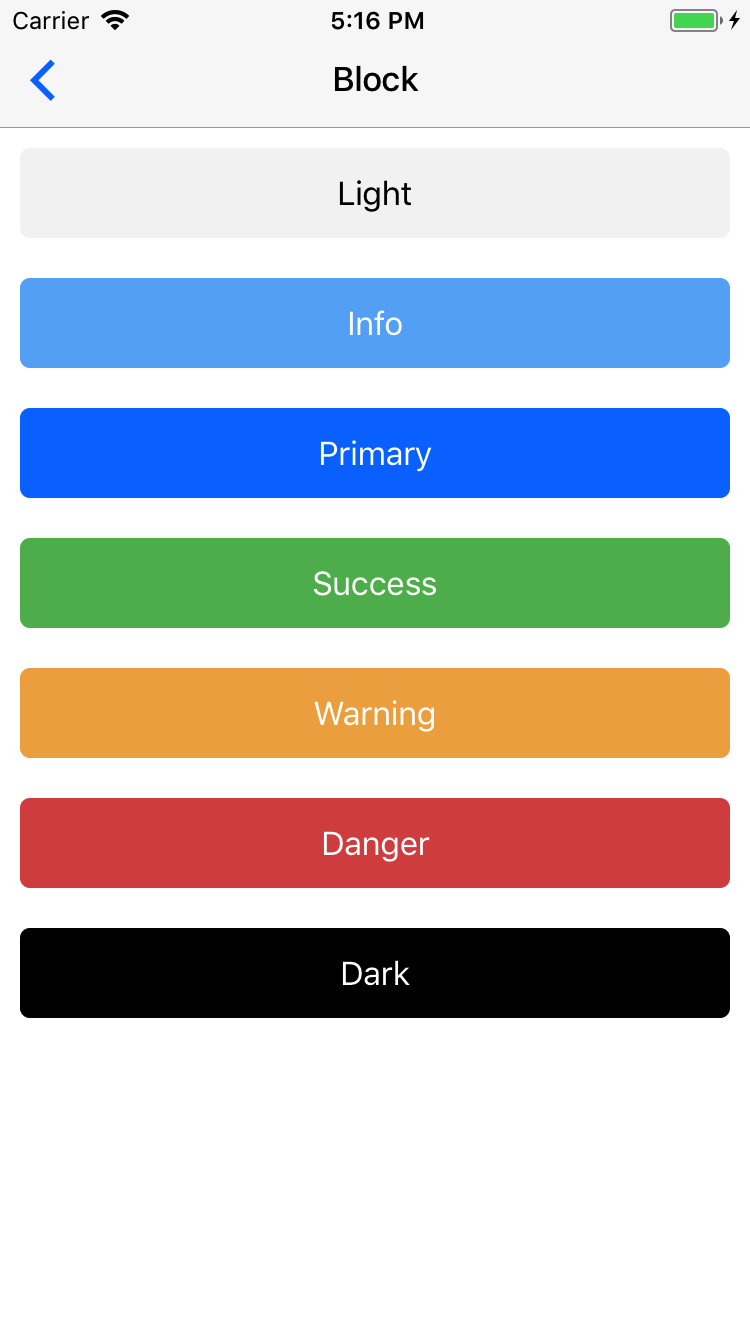Tap the green Success button
The image size is (750, 1334).
pos(375,583)
